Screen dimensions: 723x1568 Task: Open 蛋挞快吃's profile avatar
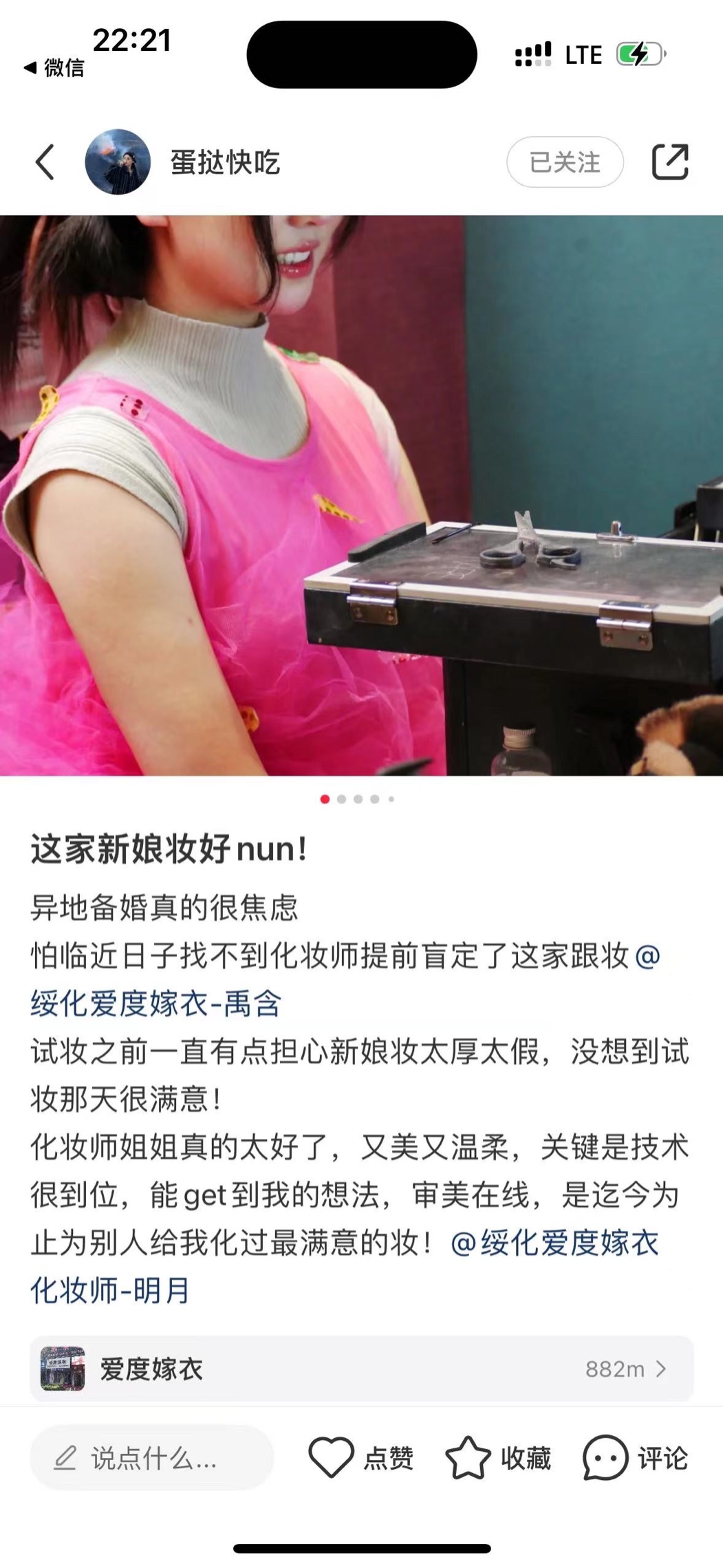[118, 162]
